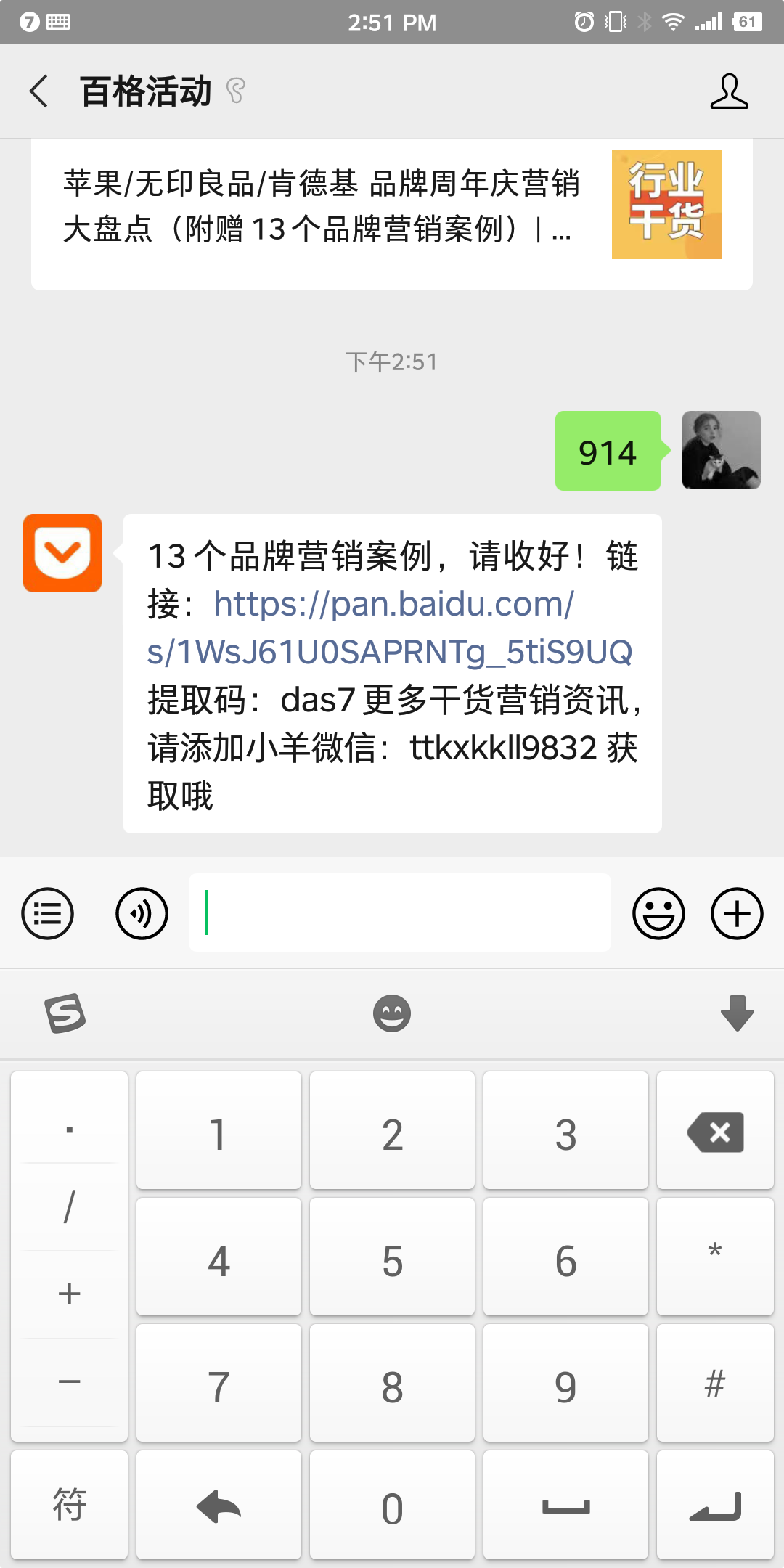
Task: Open the plus attachments menu
Action: pyautogui.click(x=737, y=913)
